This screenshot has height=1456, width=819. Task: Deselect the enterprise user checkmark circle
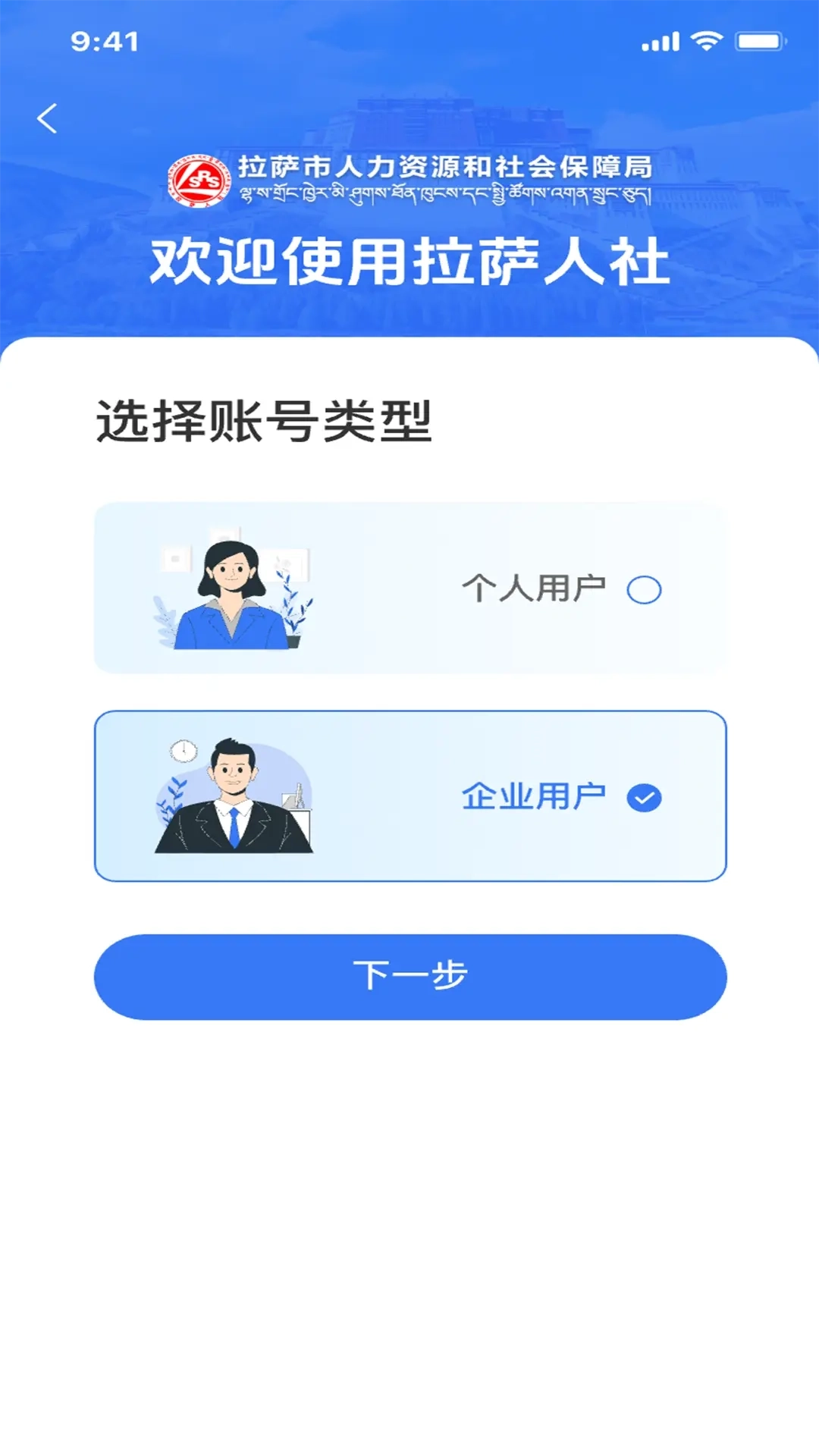point(645,796)
